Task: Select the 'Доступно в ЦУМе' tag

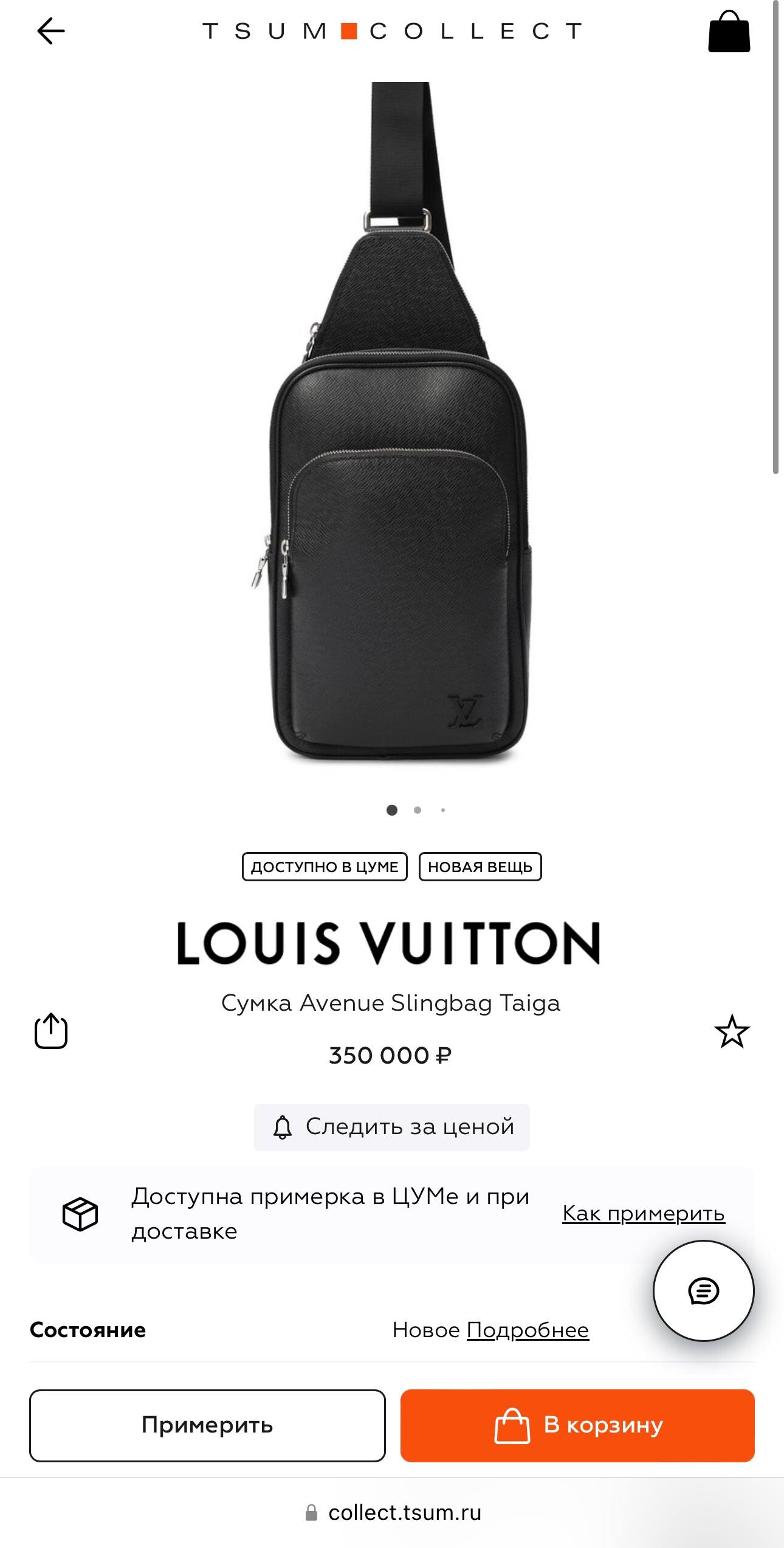Action: 325,867
